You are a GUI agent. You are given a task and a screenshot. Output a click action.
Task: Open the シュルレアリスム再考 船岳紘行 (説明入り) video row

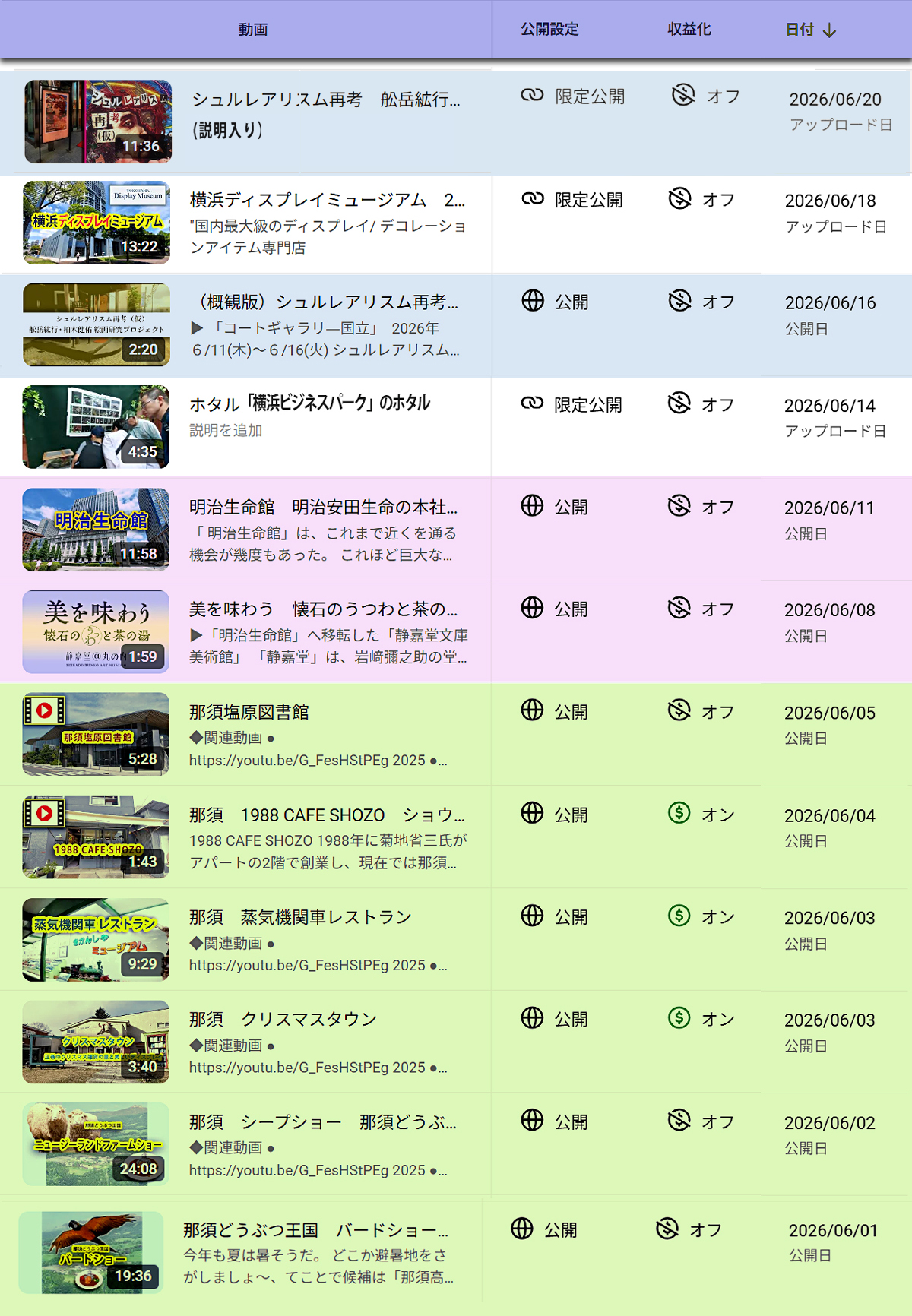pos(456,122)
